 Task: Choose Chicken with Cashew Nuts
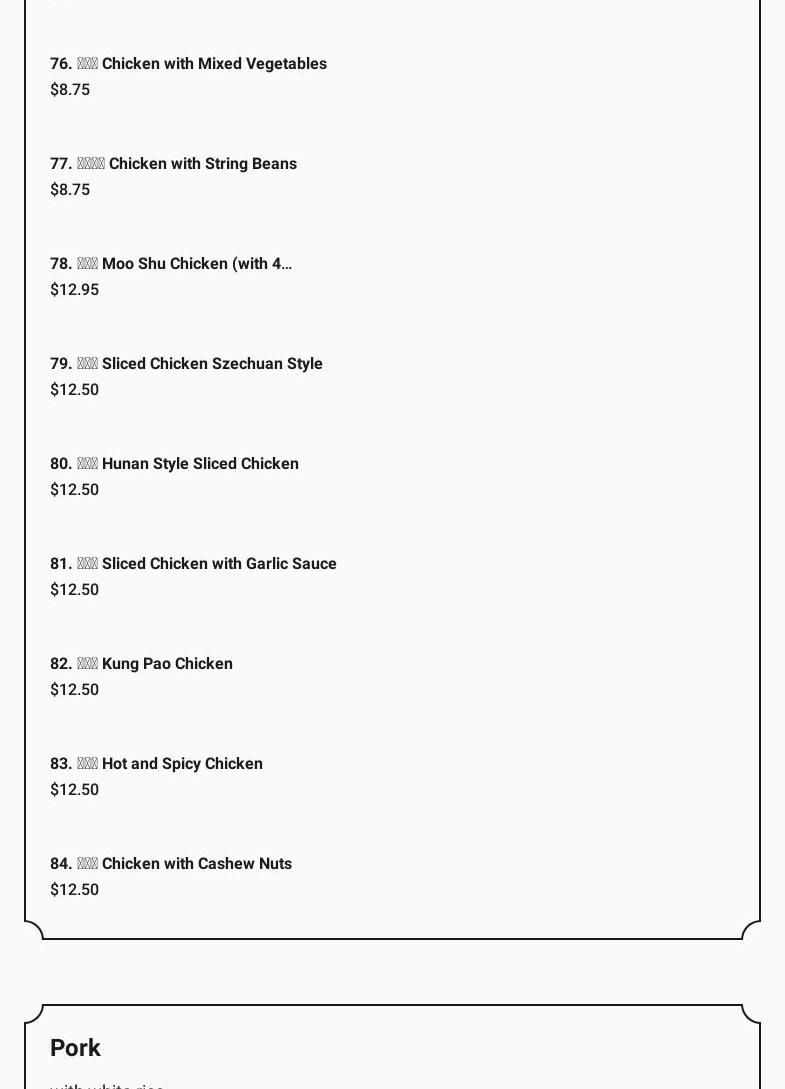coord(171,864)
